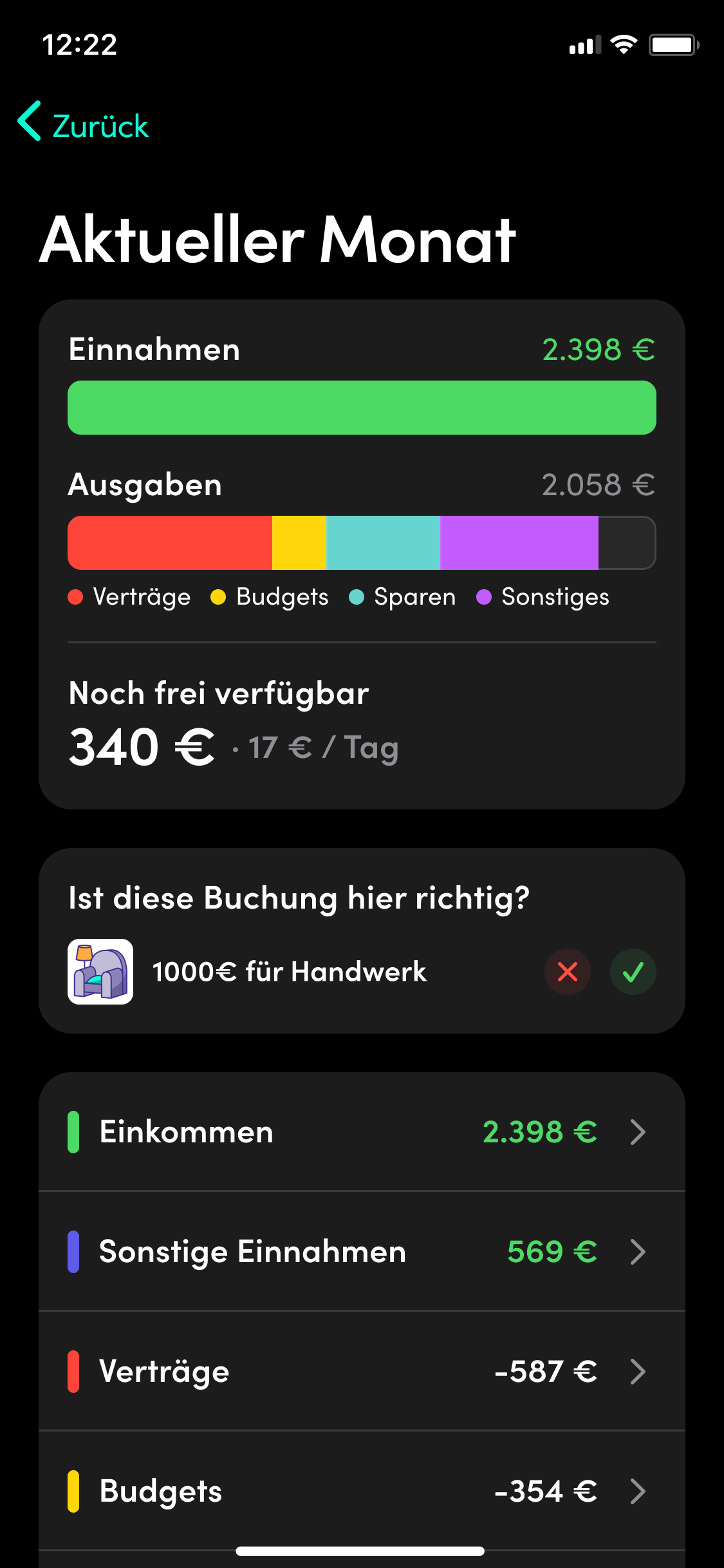724x1568 pixels.
Task: Go back with the Zurück button
Action: [84, 122]
